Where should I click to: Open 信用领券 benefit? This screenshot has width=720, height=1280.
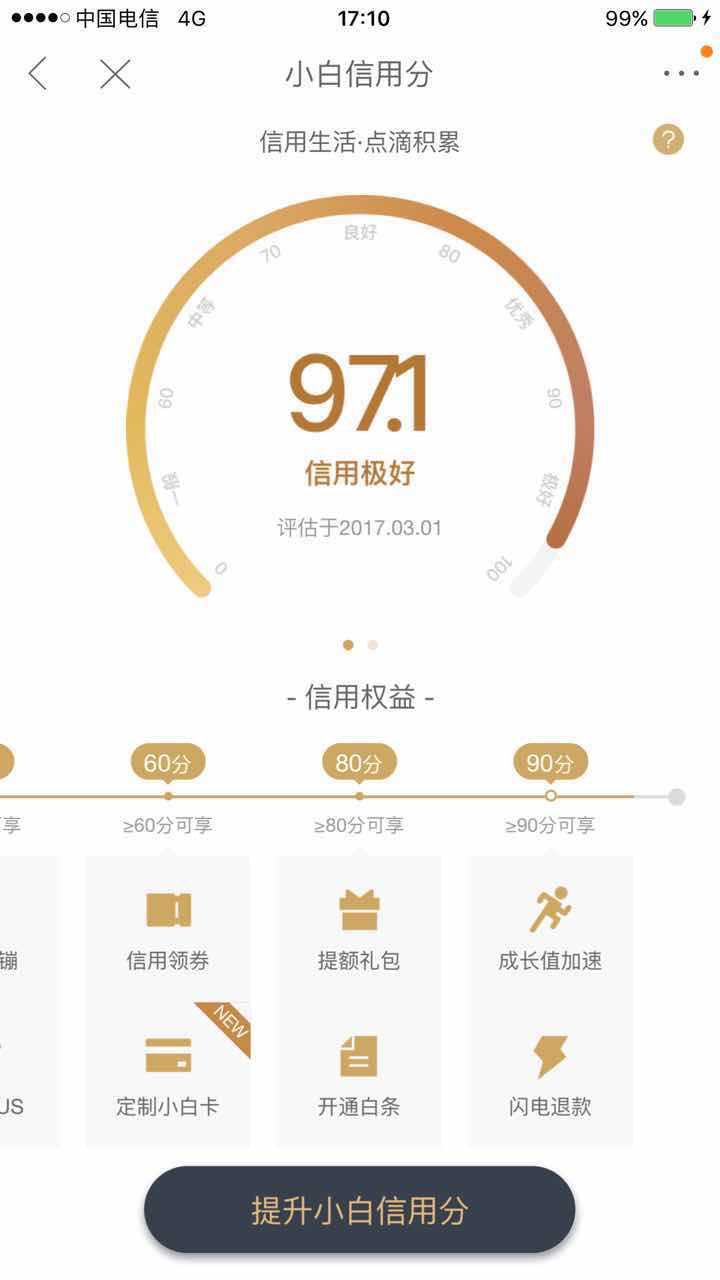pyautogui.click(x=168, y=930)
